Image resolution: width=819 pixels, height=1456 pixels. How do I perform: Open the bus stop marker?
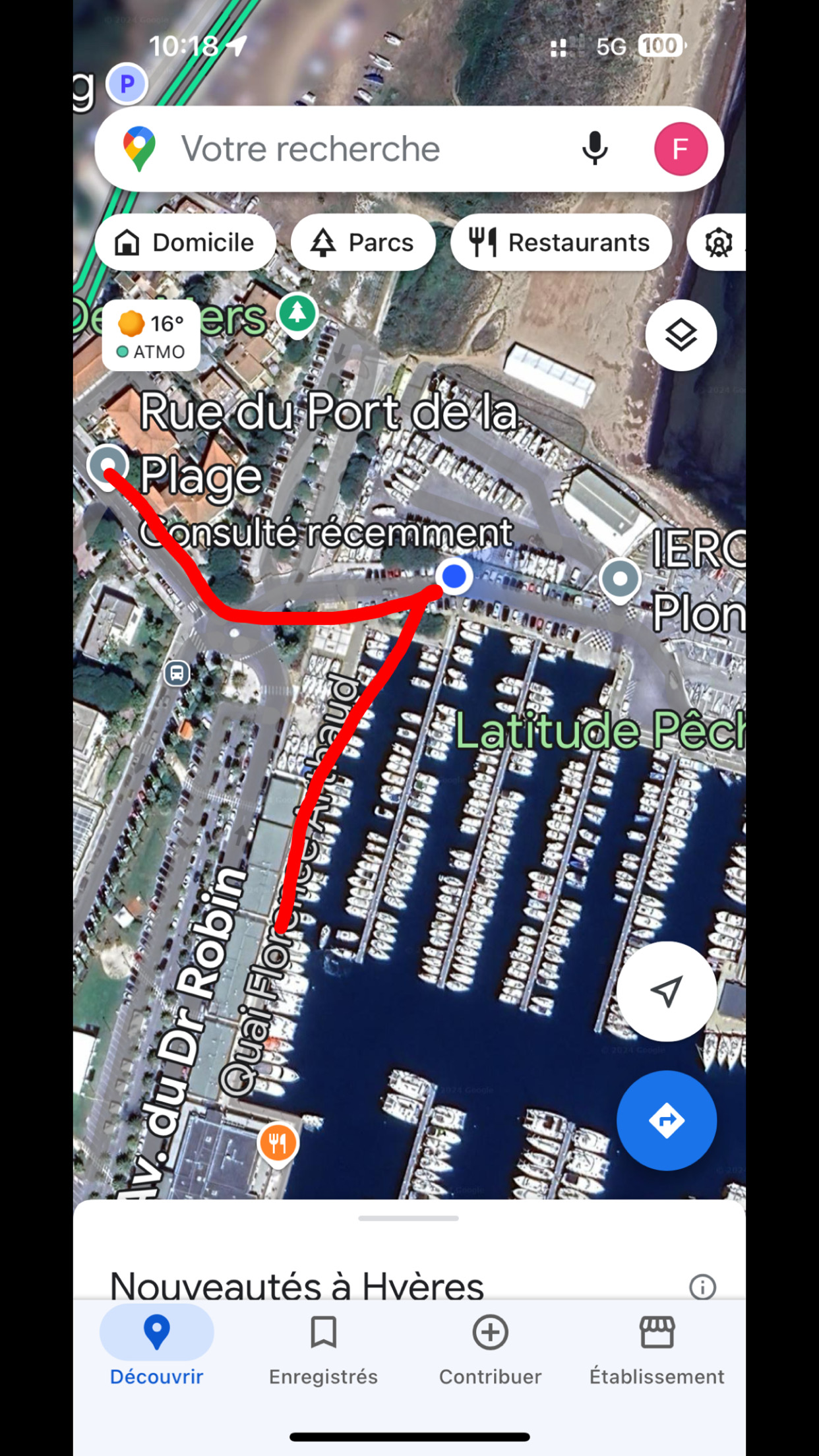click(x=177, y=673)
